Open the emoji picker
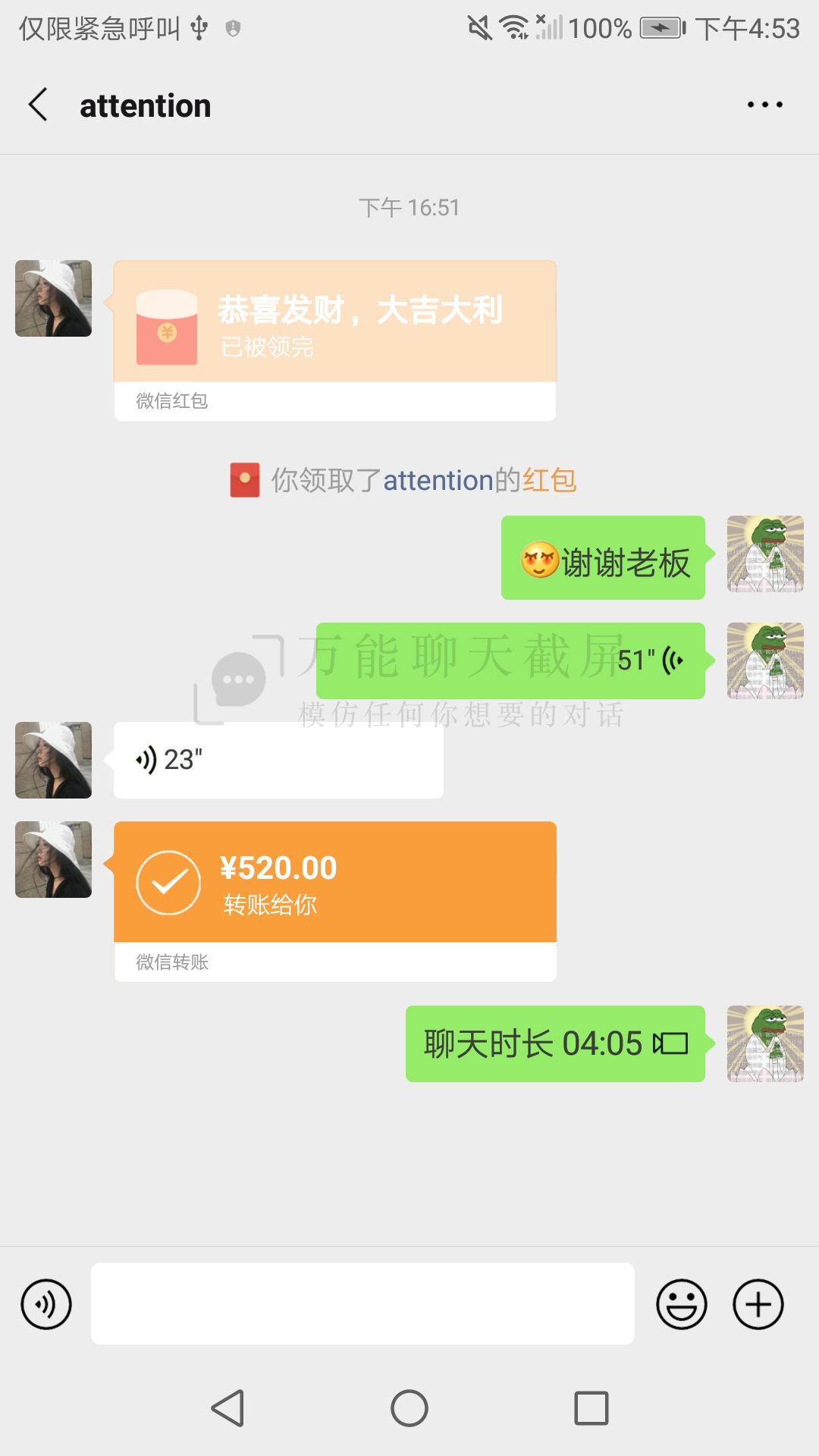The width and height of the screenshot is (819, 1456). pyautogui.click(x=681, y=1304)
